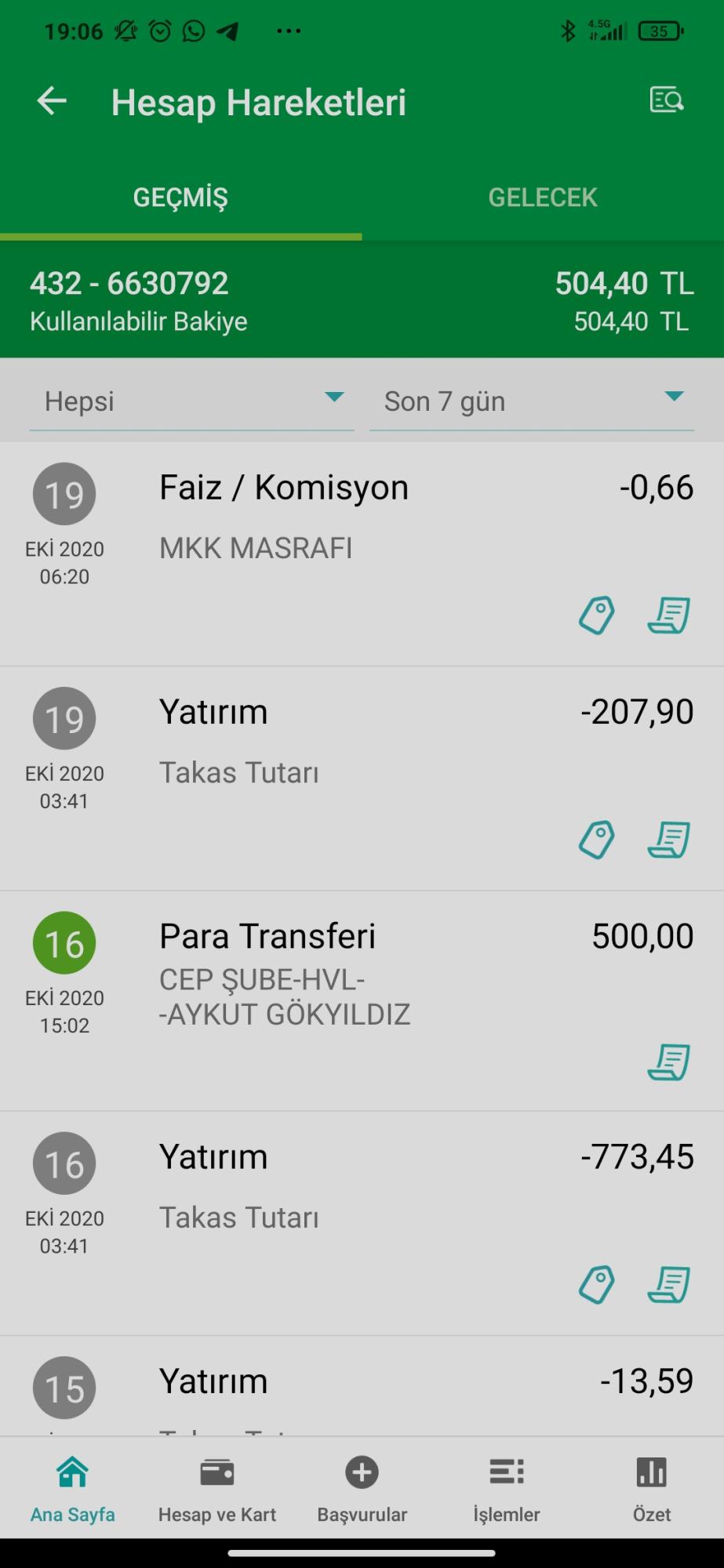Viewport: 724px width, 1568px height.
Task: View receipt for the -207,90 Yatırım
Action: (668, 840)
